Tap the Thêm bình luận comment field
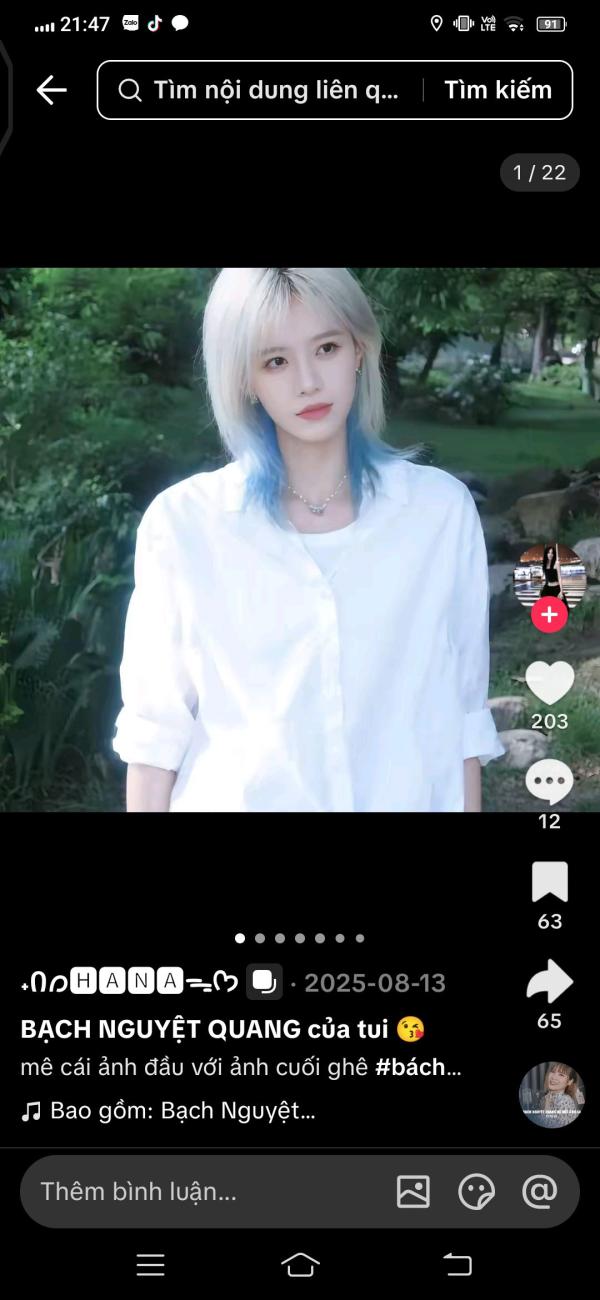This screenshot has width=600, height=1300. 200,1191
